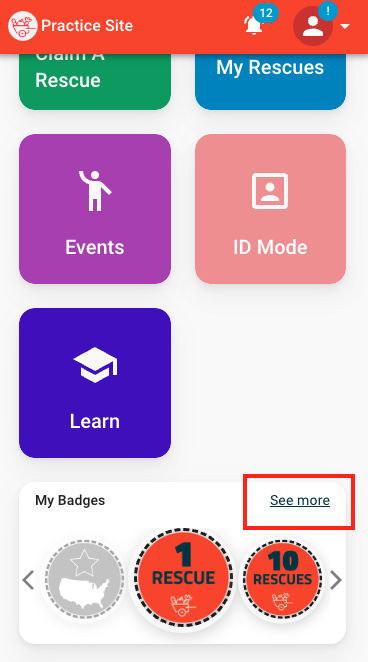Open the Claim A Rescue tile
This screenshot has height=662, width=368.
tap(95, 81)
